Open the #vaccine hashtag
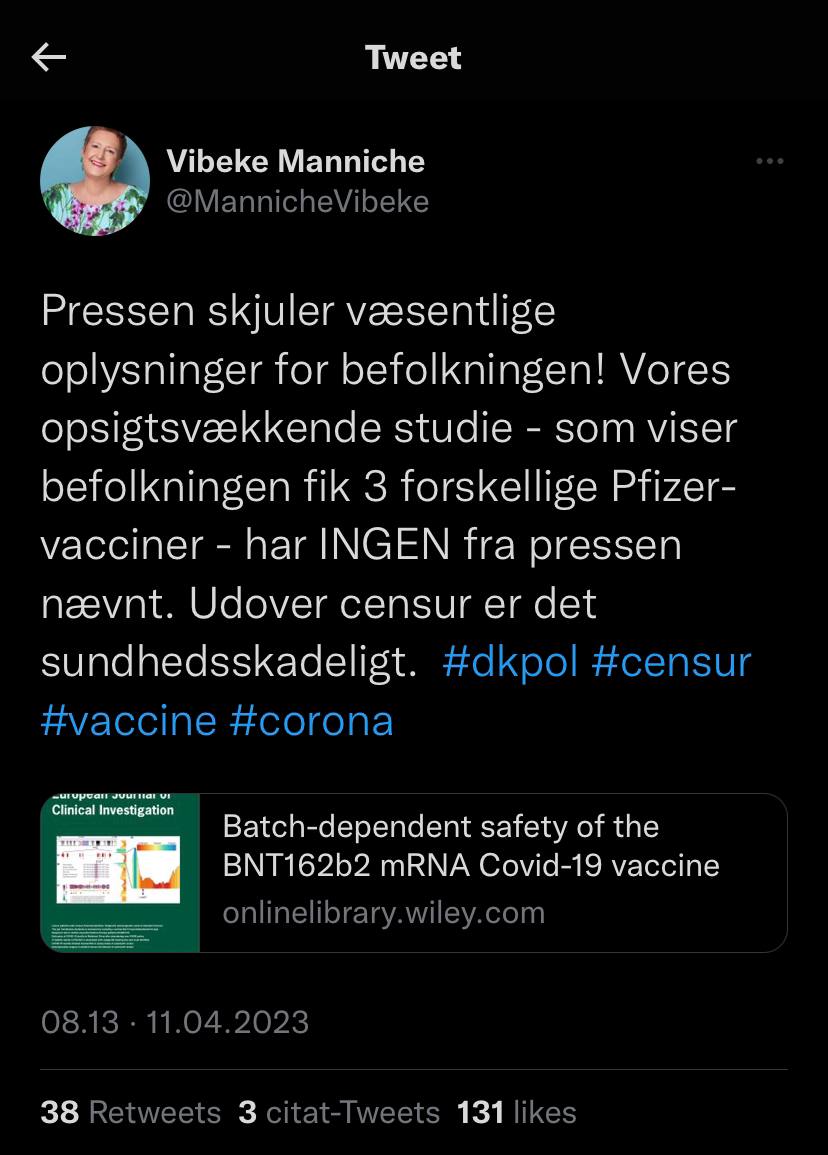The width and height of the screenshot is (828, 1155). 129,720
